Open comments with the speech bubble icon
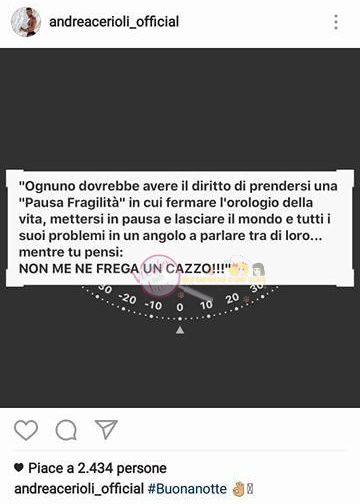 (66, 430)
